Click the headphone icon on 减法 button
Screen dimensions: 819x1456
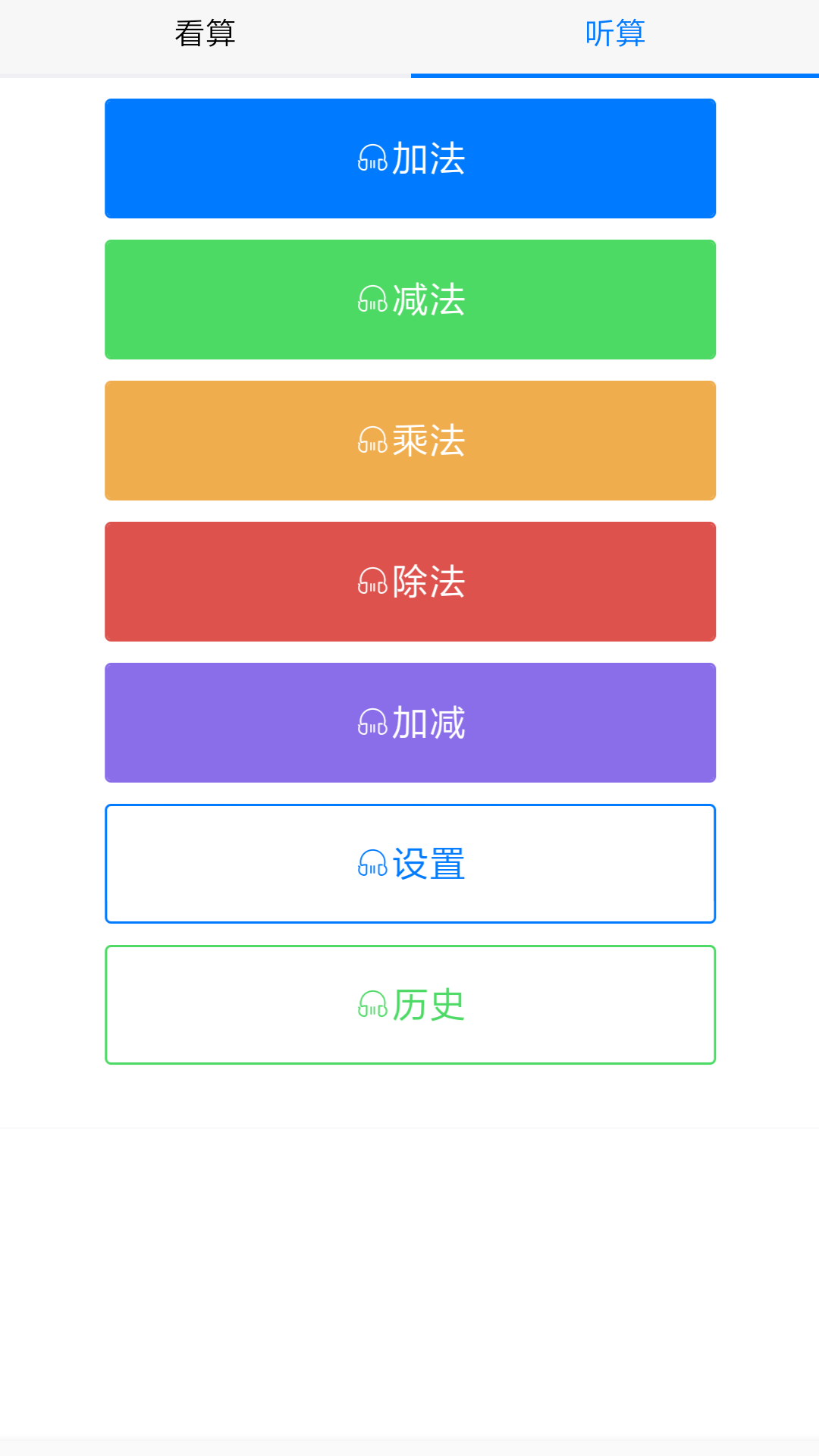[x=371, y=299]
